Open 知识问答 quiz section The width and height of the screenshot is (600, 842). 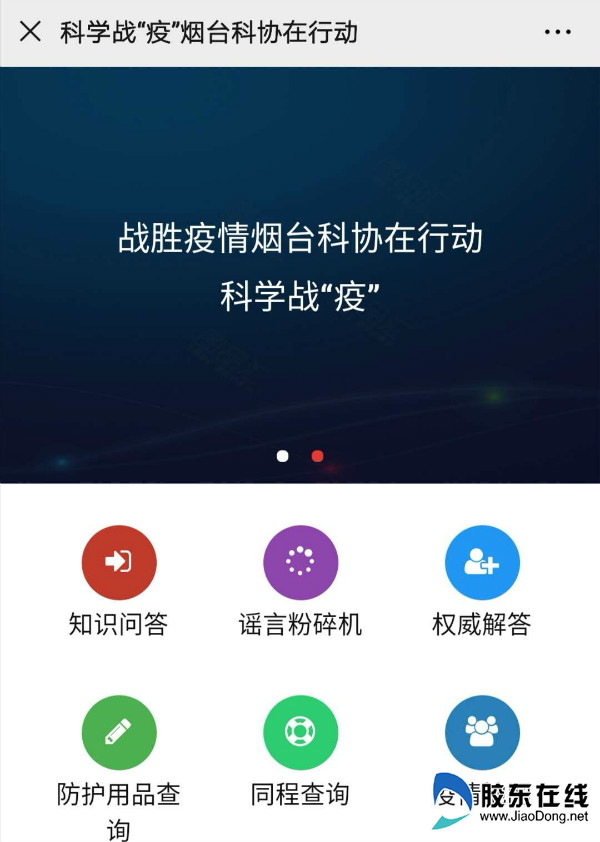[119, 563]
